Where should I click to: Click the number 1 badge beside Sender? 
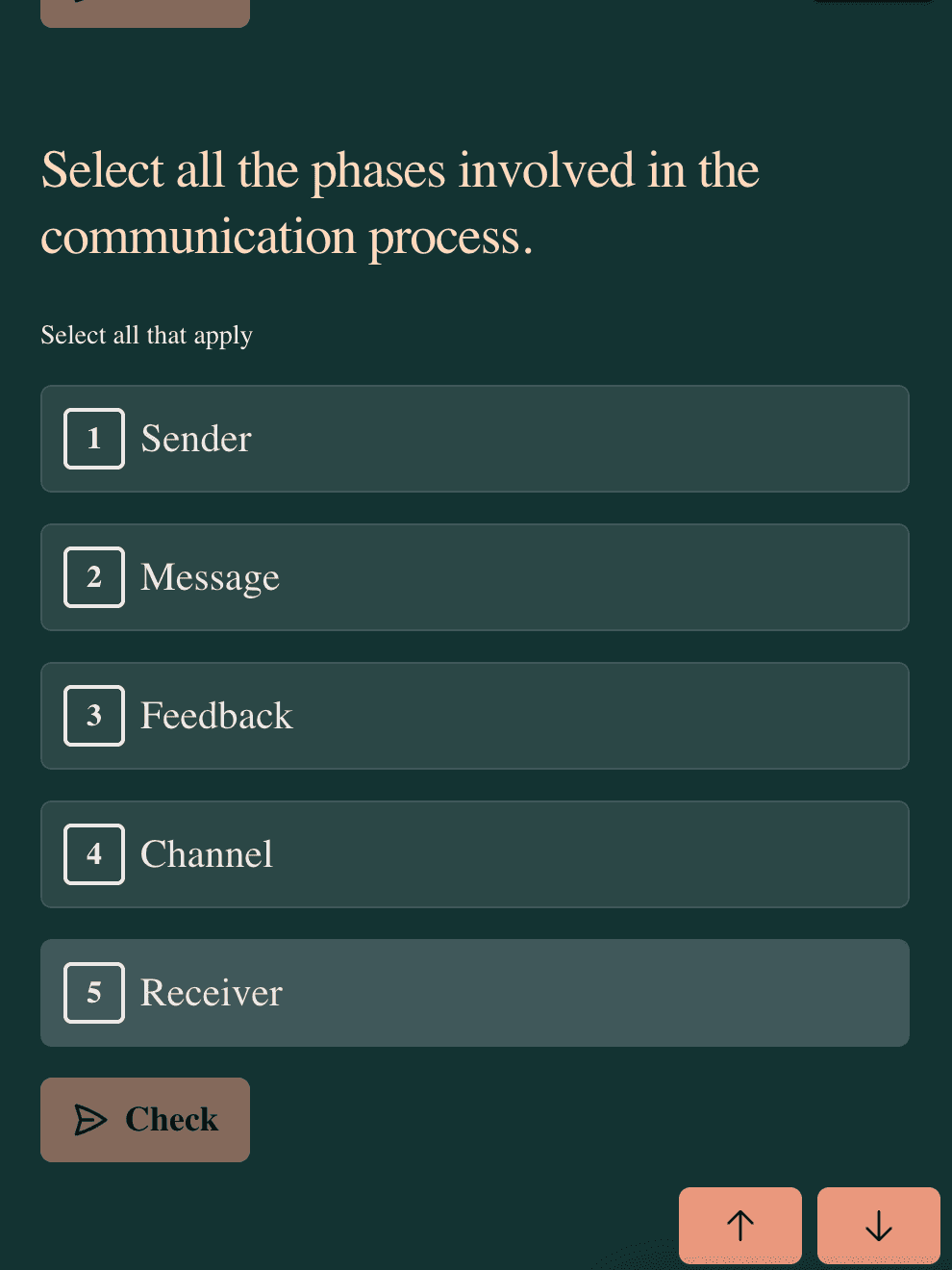pos(94,439)
